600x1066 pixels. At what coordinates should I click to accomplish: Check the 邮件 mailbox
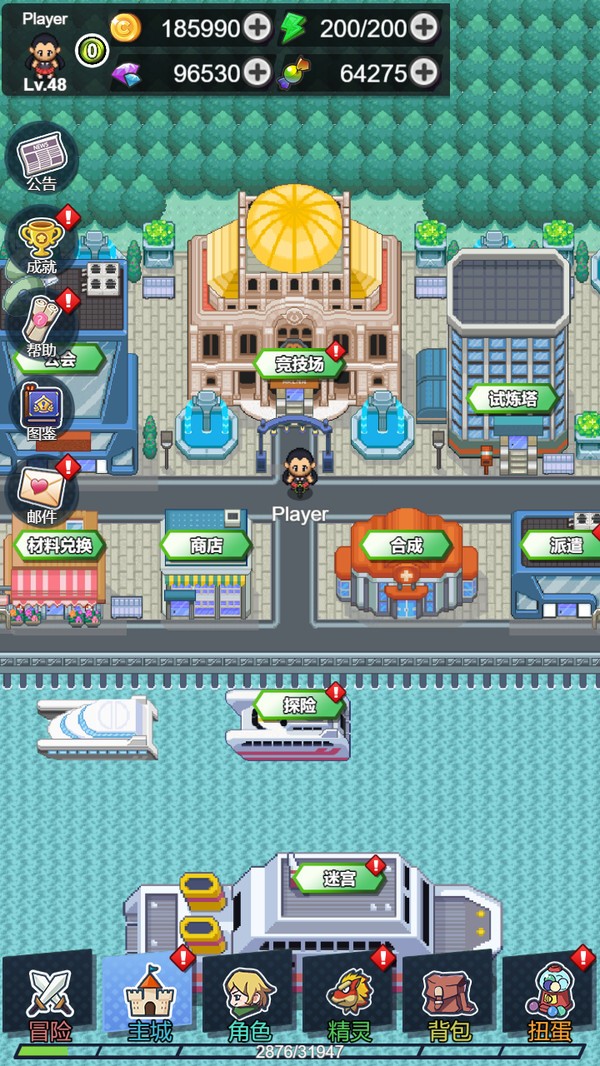(x=41, y=490)
